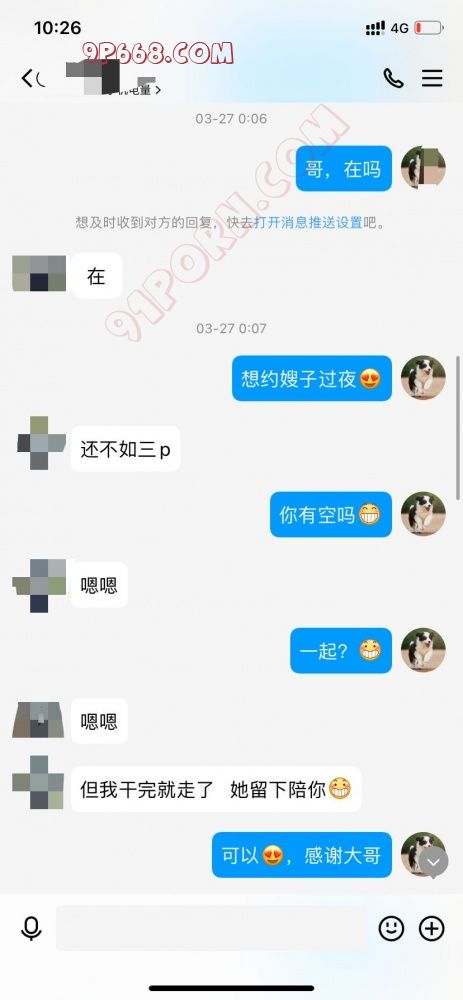Open the 打开消息推送设置 link
Image resolution: width=463 pixels, height=1000 pixels.
coord(308,223)
